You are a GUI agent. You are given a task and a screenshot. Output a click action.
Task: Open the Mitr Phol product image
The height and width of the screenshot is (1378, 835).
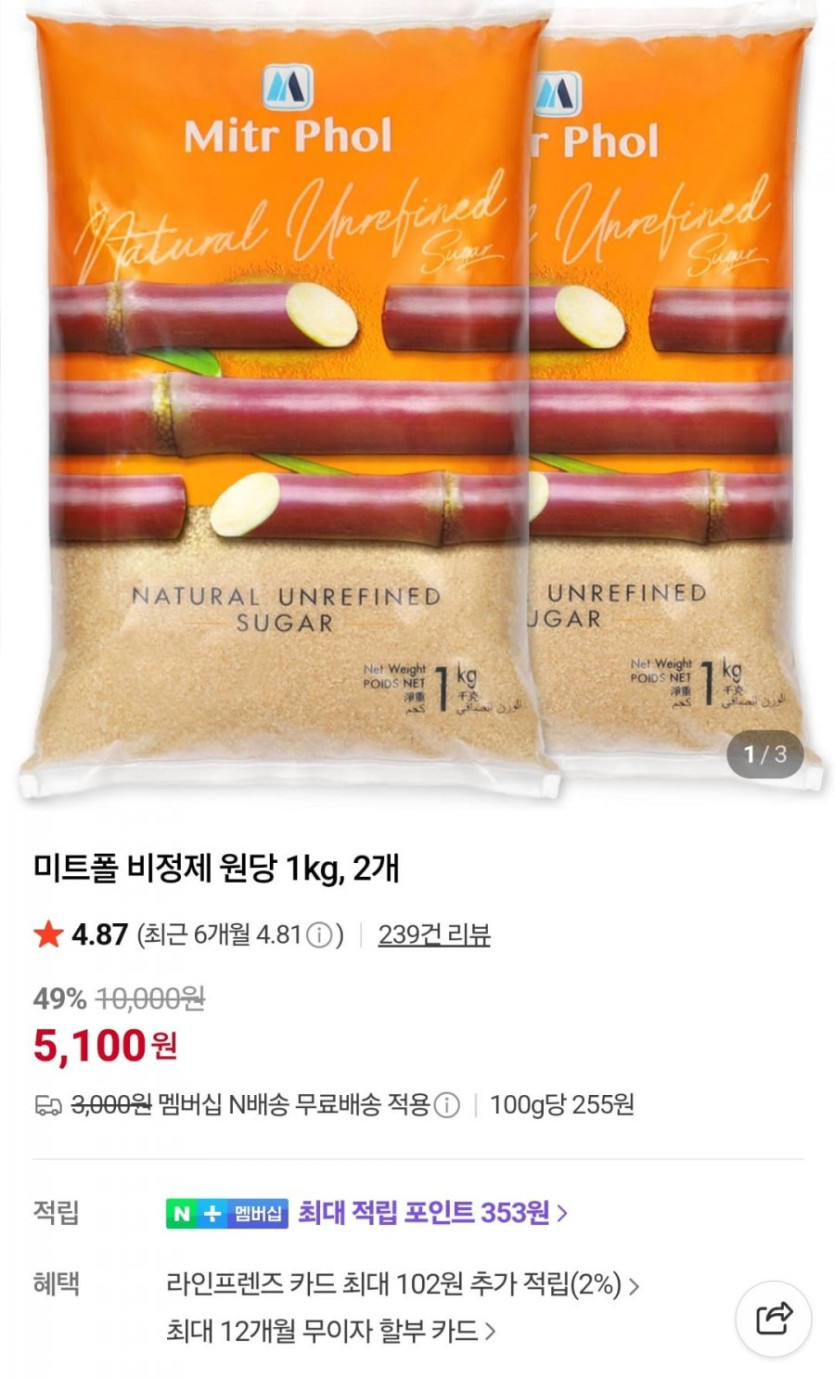point(417,400)
